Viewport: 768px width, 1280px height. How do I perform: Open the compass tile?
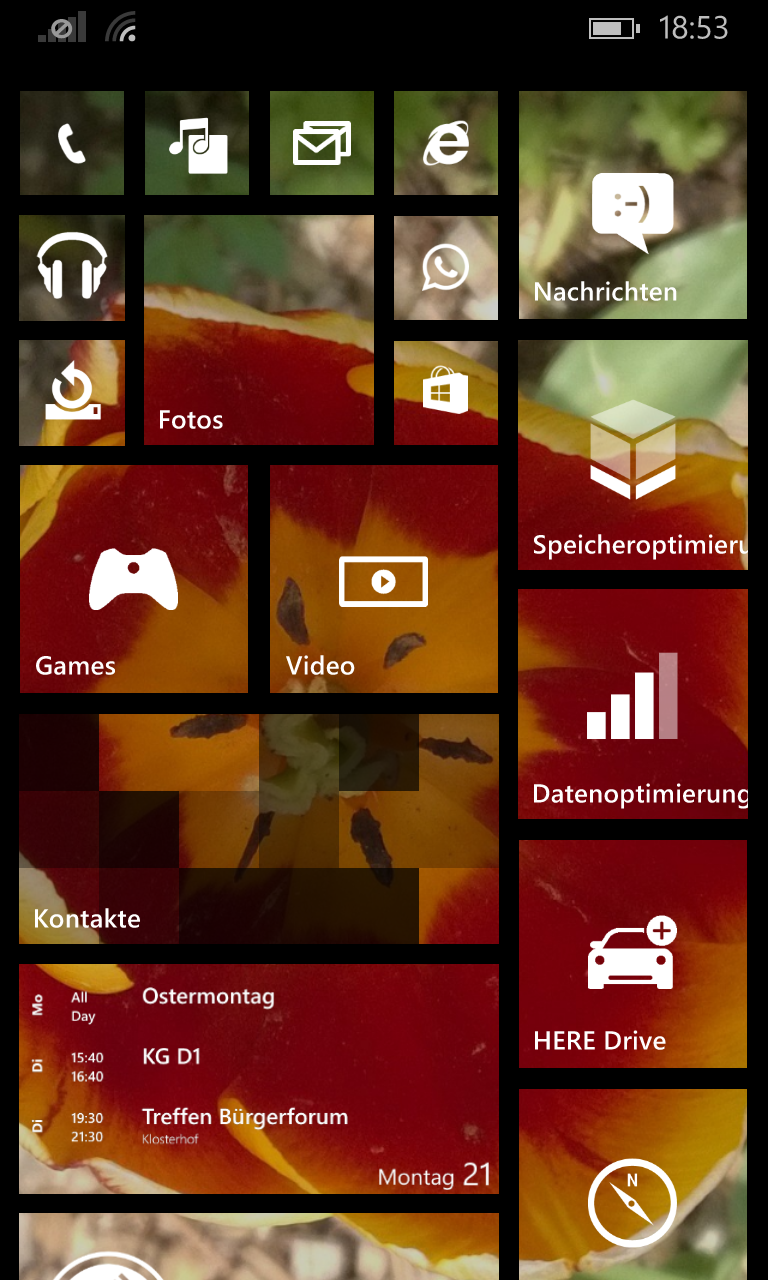coord(633,1185)
